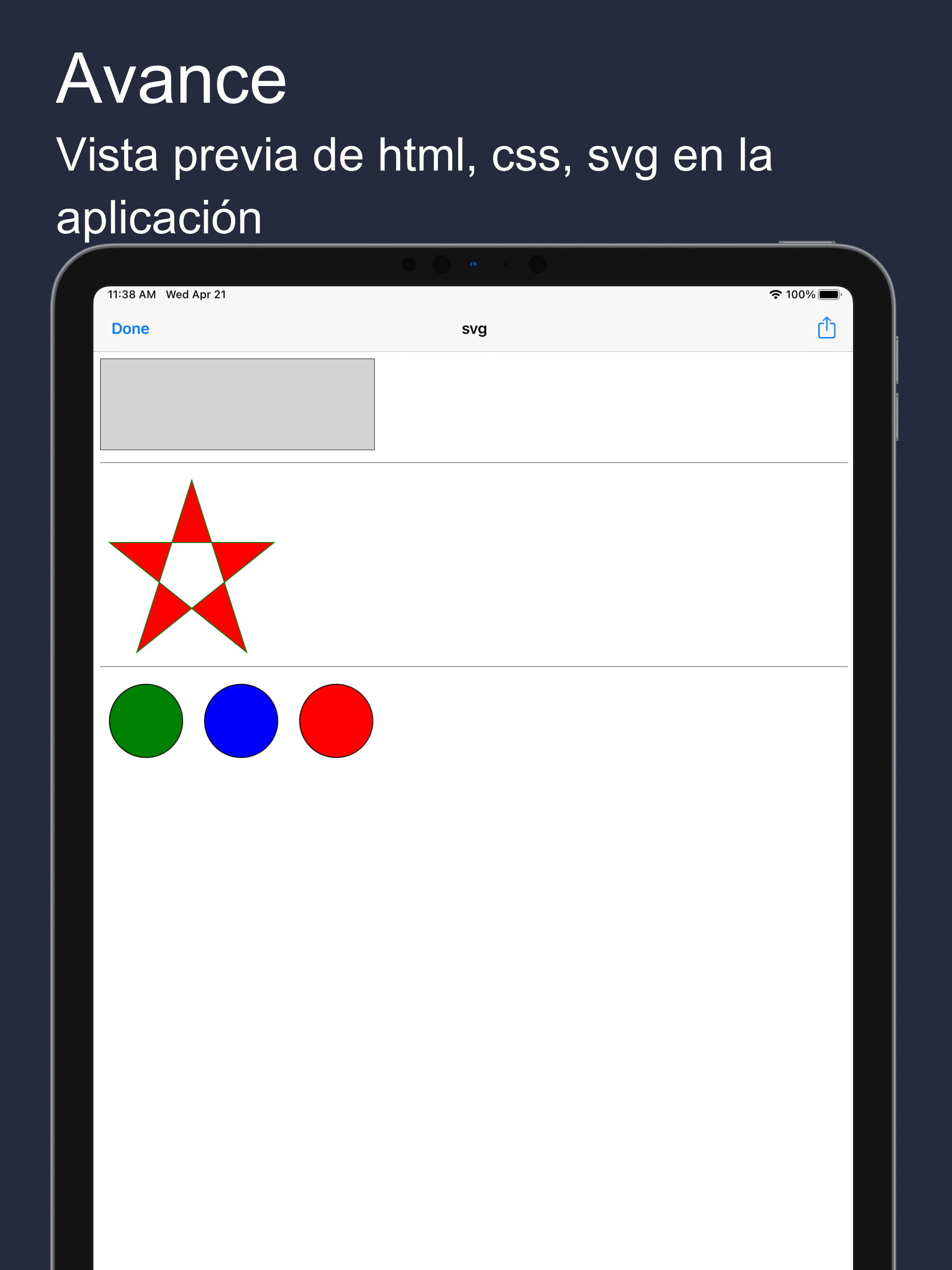The width and height of the screenshot is (952, 1270).
Task: Select the green circle in the SVG preview
Action: 146,721
